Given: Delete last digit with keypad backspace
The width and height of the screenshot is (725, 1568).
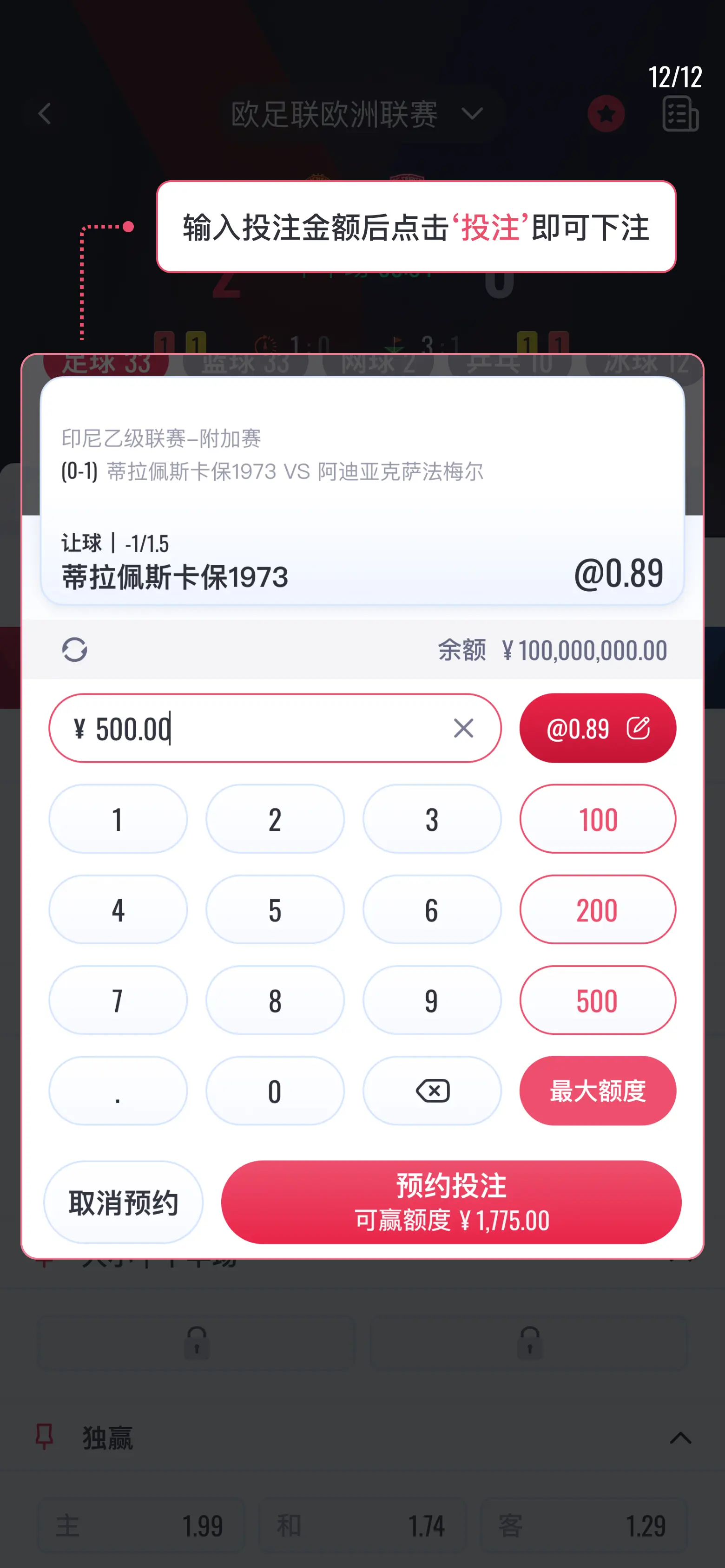Looking at the screenshot, I should click(x=432, y=1091).
